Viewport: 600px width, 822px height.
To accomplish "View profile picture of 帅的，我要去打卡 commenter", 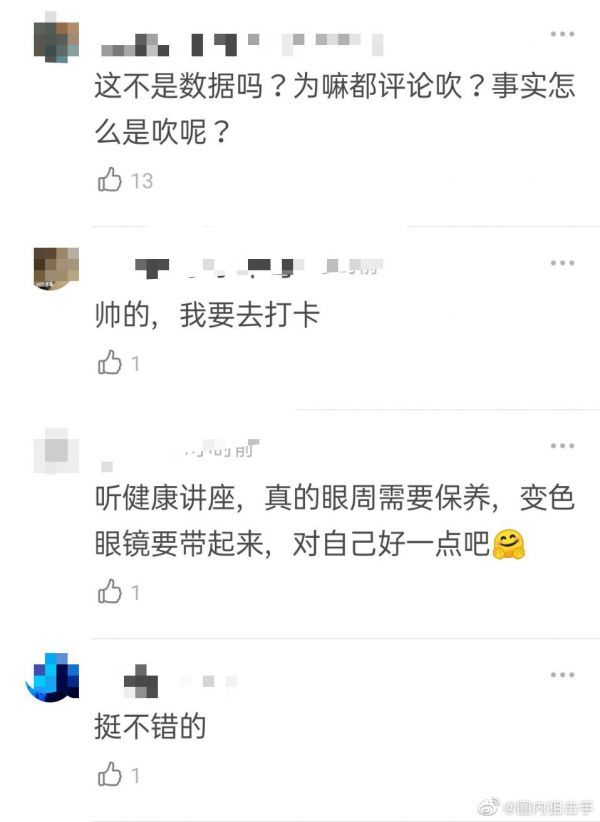I will [x=55, y=268].
